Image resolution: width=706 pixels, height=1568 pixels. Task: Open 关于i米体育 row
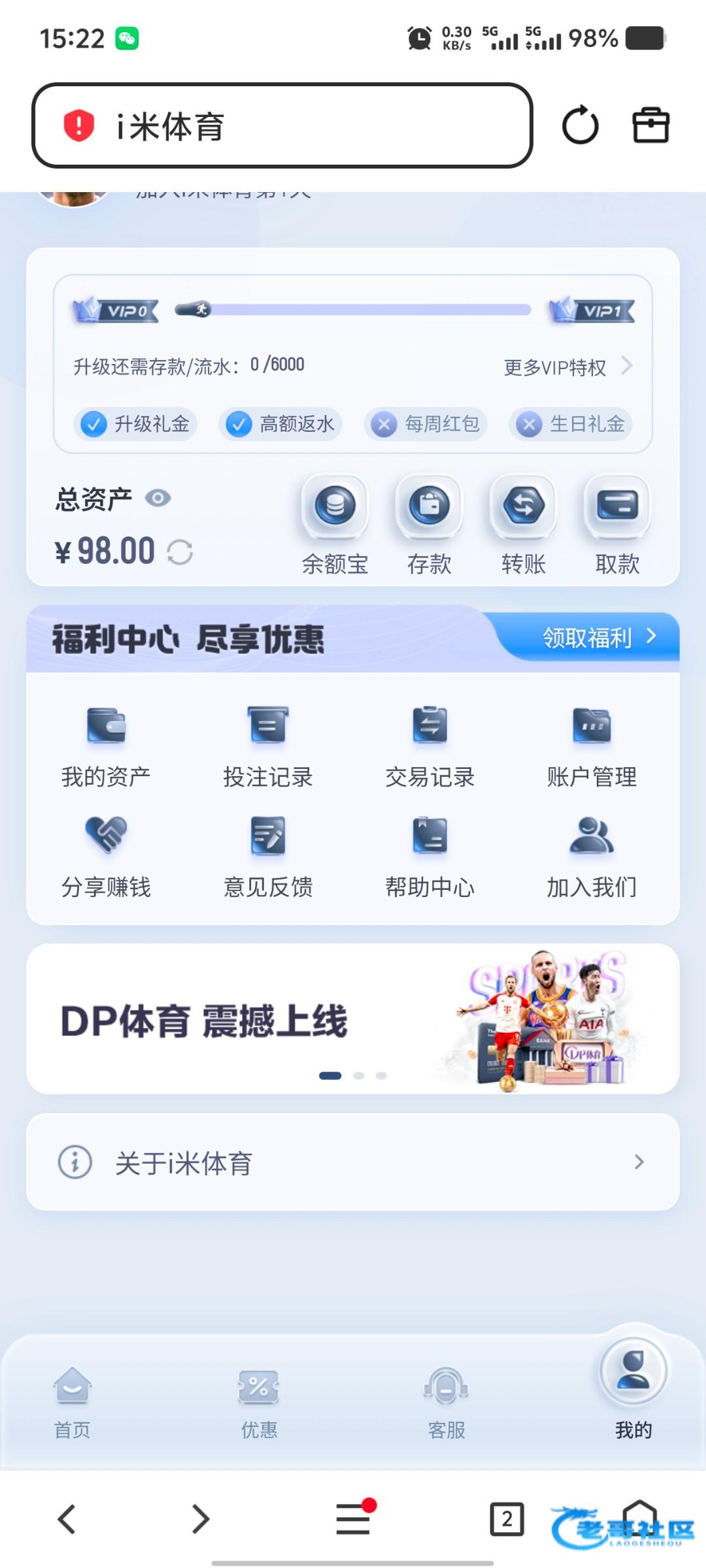click(x=353, y=1162)
